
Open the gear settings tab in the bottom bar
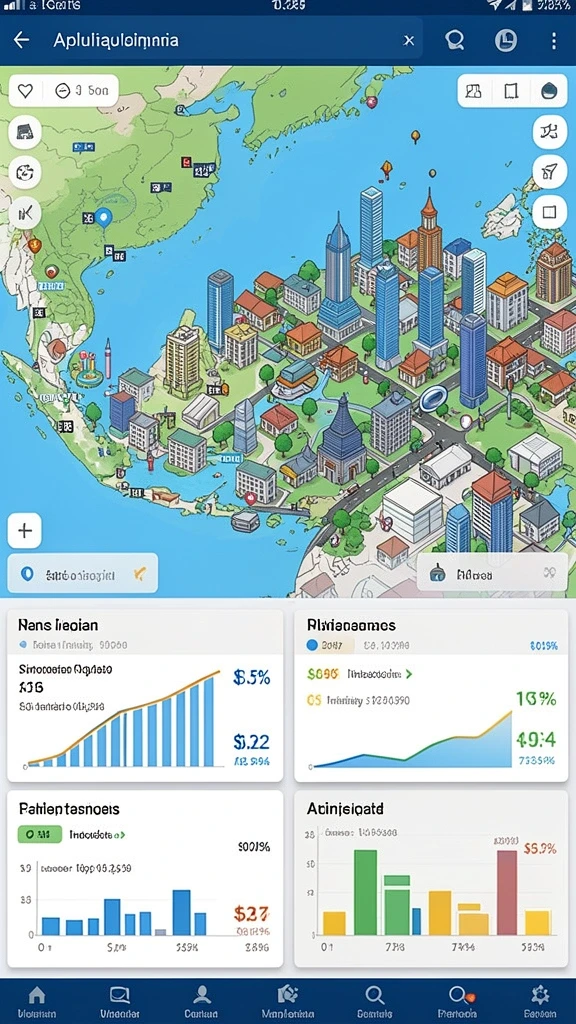[x=539, y=1002]
